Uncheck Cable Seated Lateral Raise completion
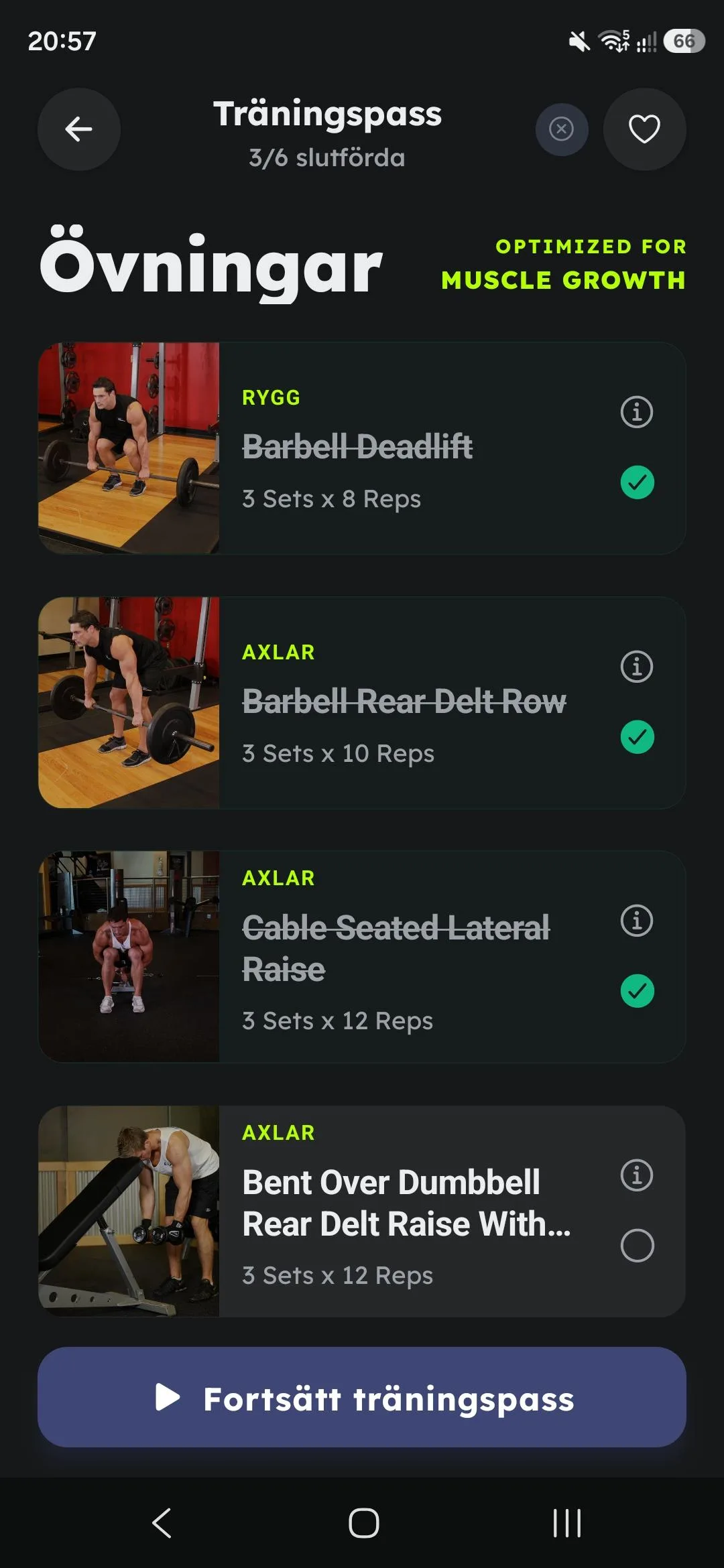 tap(637, 991)
